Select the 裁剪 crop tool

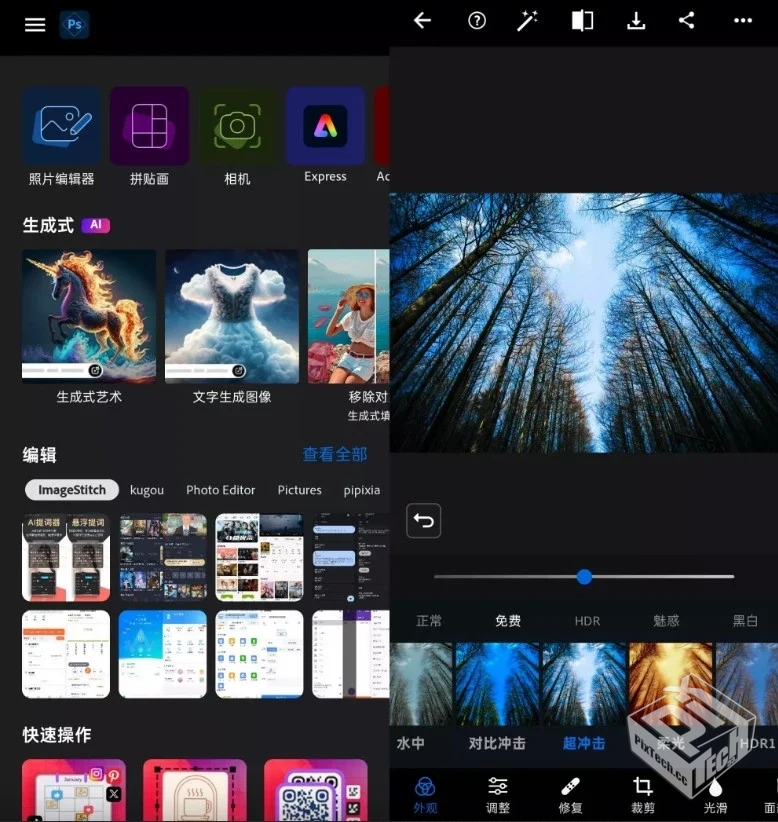click(x=643, y=795)
